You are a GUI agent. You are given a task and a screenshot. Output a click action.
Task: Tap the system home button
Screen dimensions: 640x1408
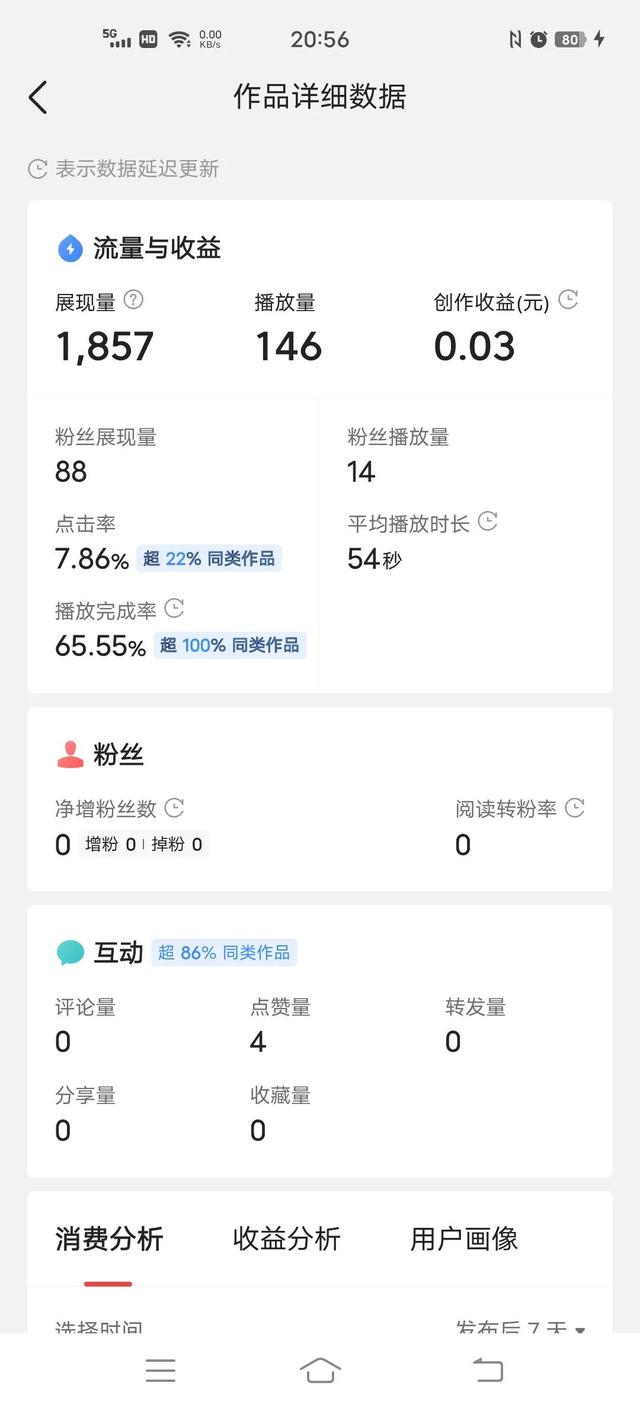point(320,1370)
